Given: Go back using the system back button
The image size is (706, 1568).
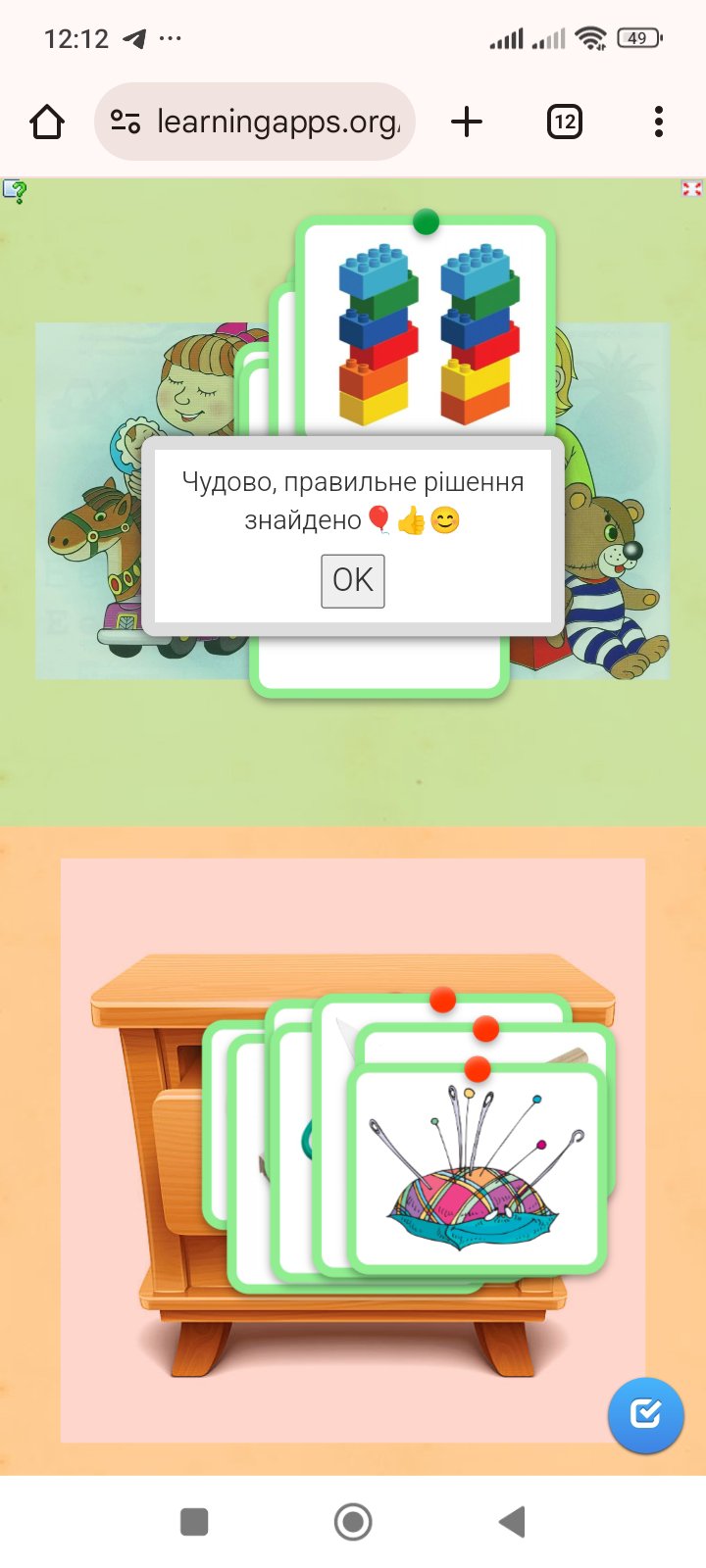Looking at the screenshot, I should pos(512,1522).
